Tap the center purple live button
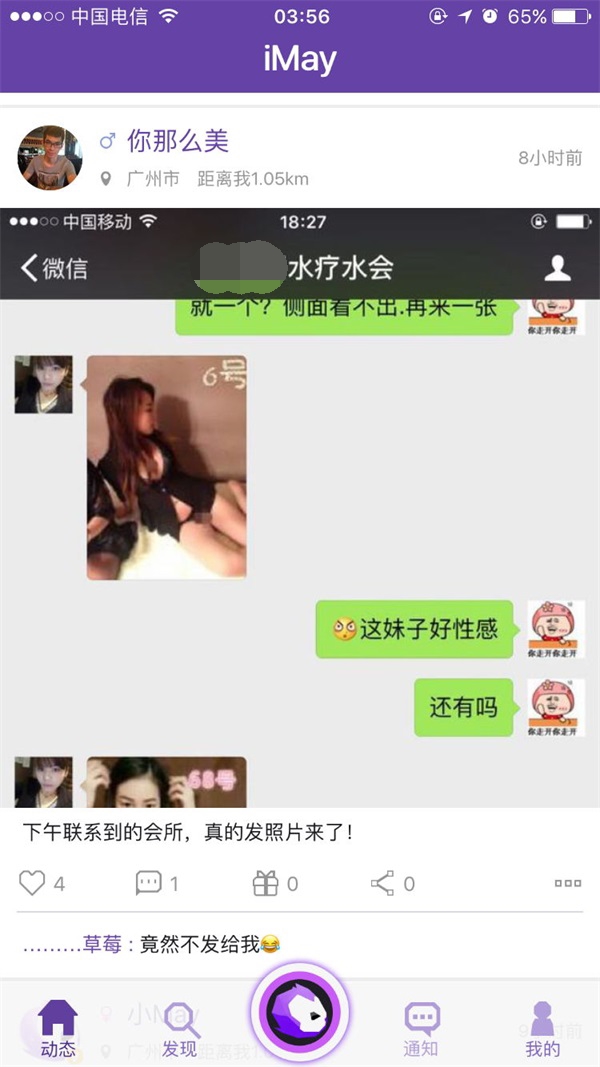The image size is (600, 1067). click(x=300, y=1013)
